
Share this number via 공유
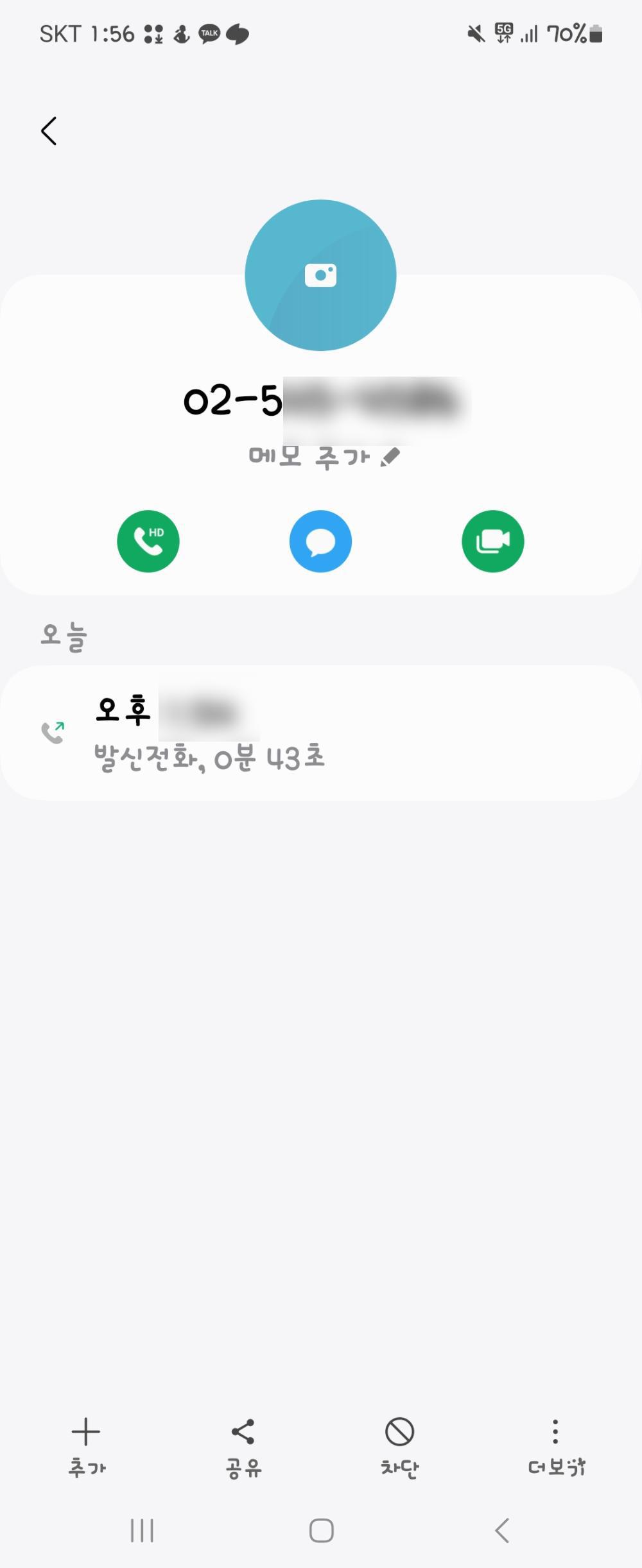pyautogui.click(x=243, y=1444)
